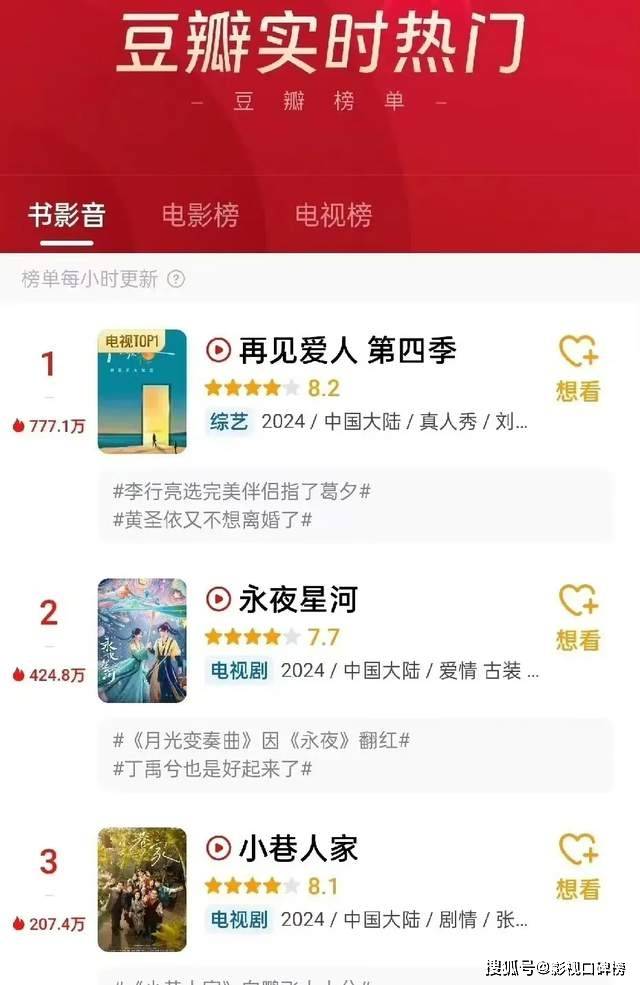Screen dimensions: 640x985
Task: Add 永夜星河 to 想看
Action: point(578,617)
